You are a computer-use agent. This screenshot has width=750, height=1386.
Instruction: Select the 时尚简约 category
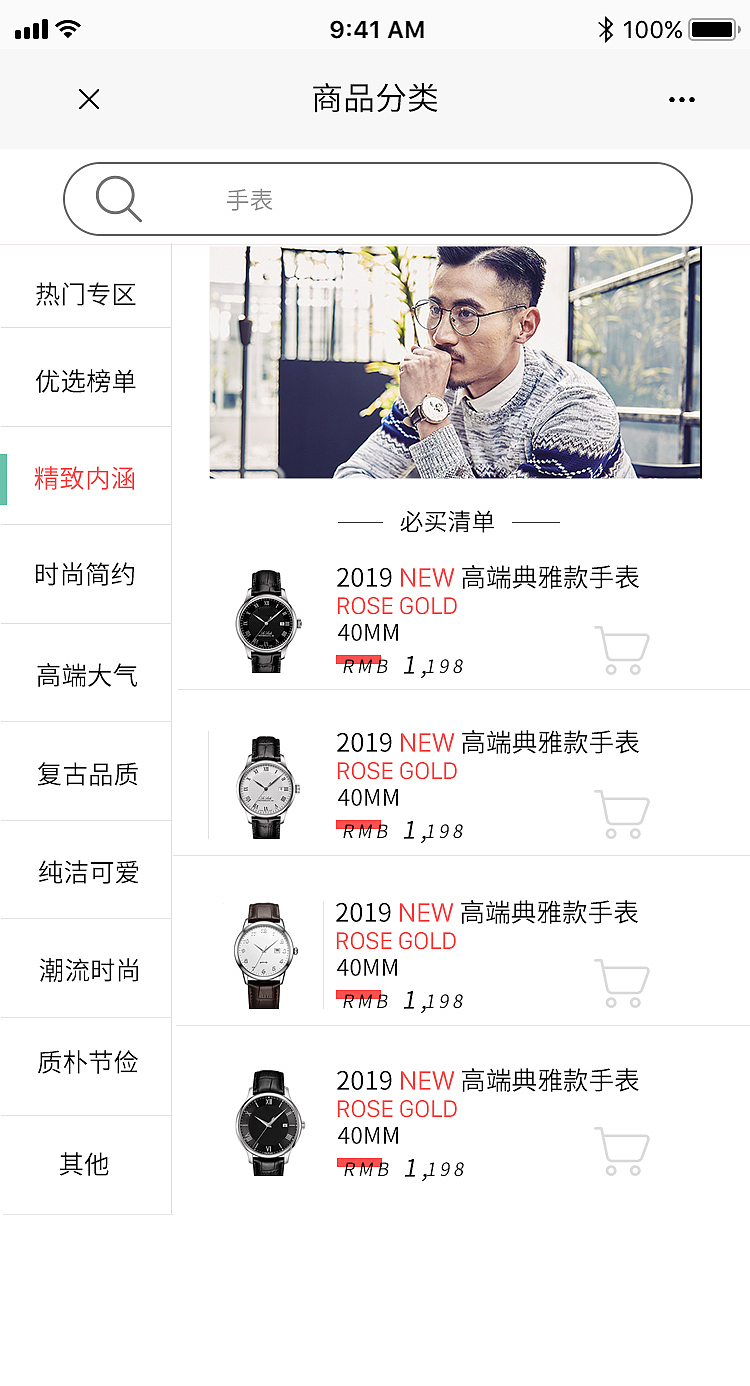(87, 575)
